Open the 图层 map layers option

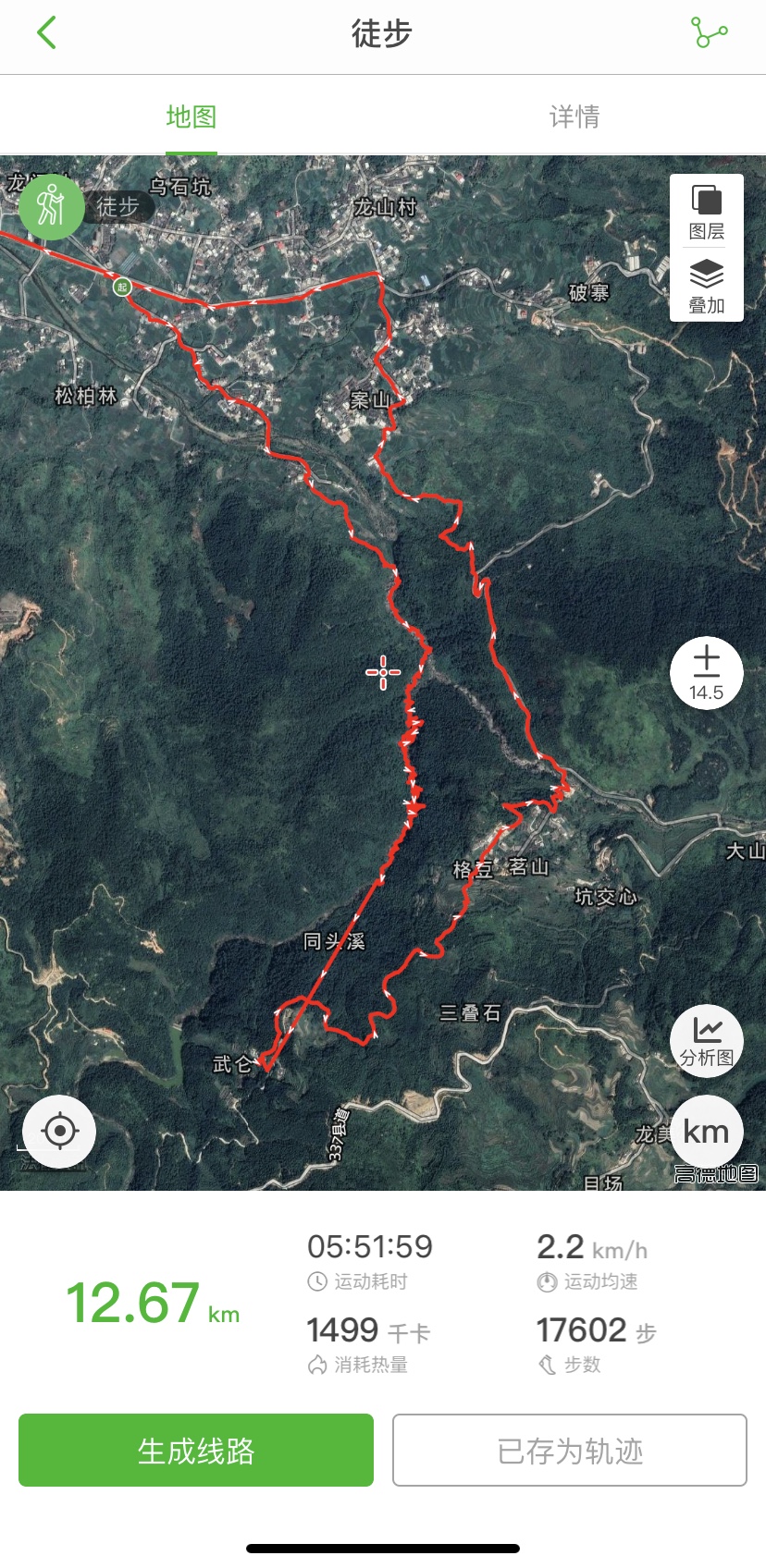(707, 212)
